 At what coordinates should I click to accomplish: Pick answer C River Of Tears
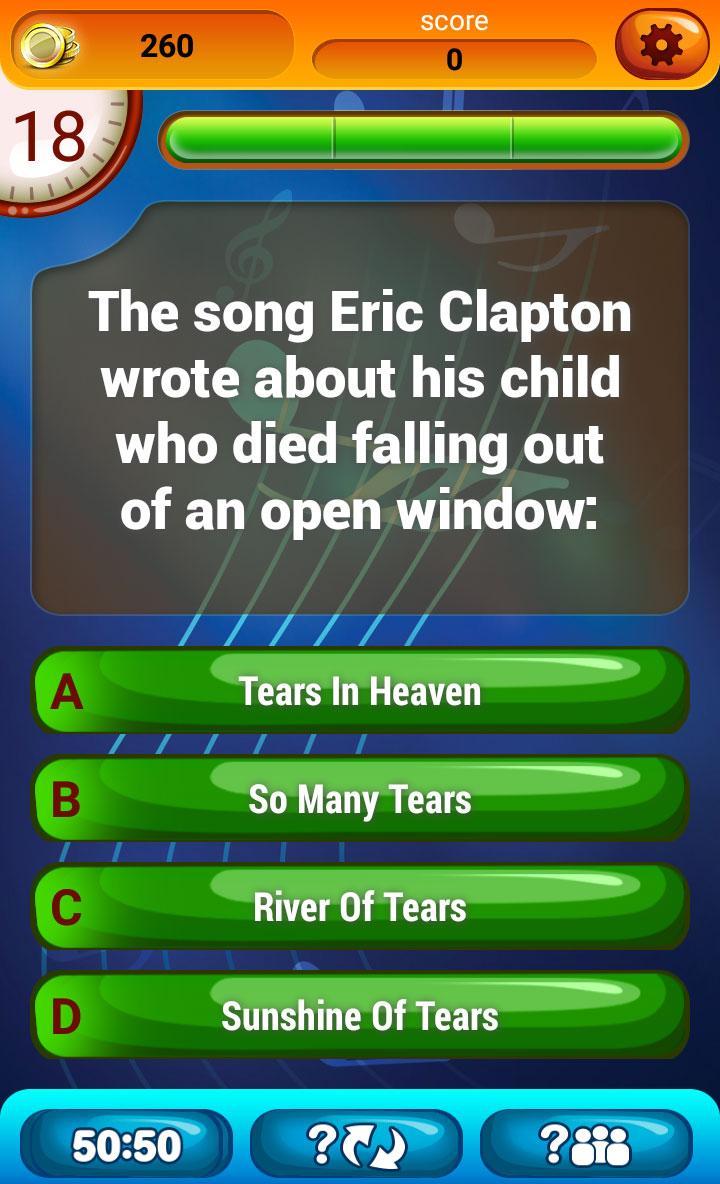(360, 907)
